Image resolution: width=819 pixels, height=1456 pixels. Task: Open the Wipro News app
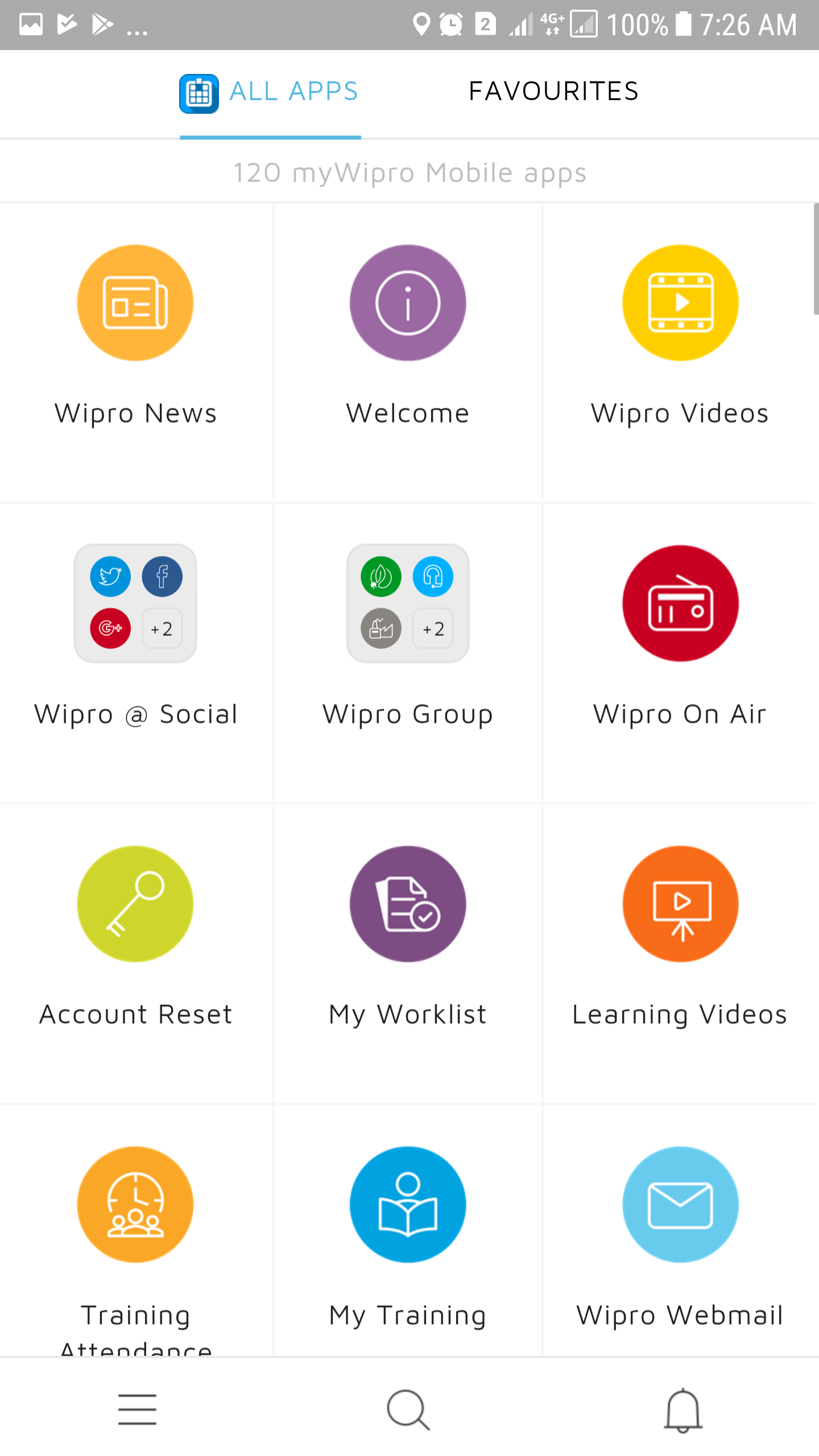(x=135, y=303)
